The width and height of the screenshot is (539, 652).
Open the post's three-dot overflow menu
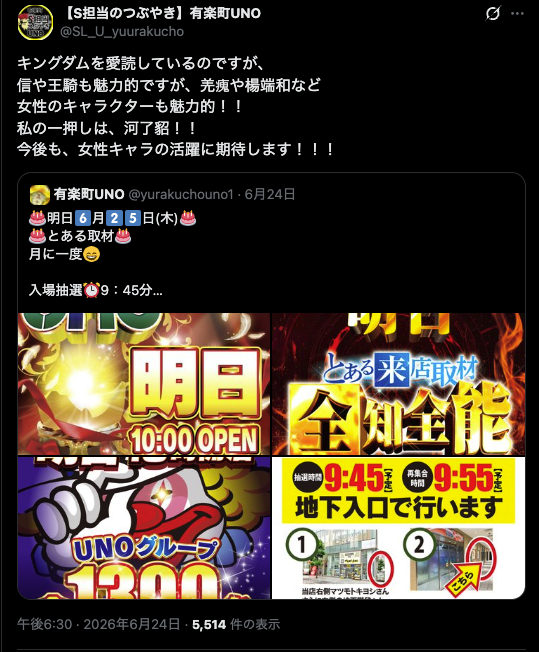(517, 14)
